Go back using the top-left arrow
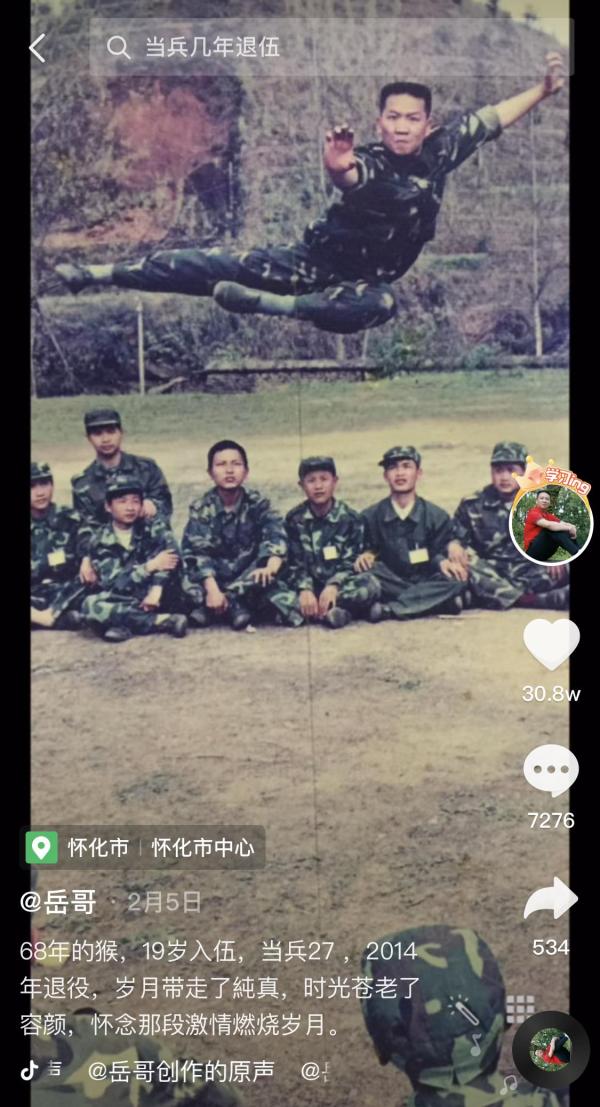 (38, 48)
